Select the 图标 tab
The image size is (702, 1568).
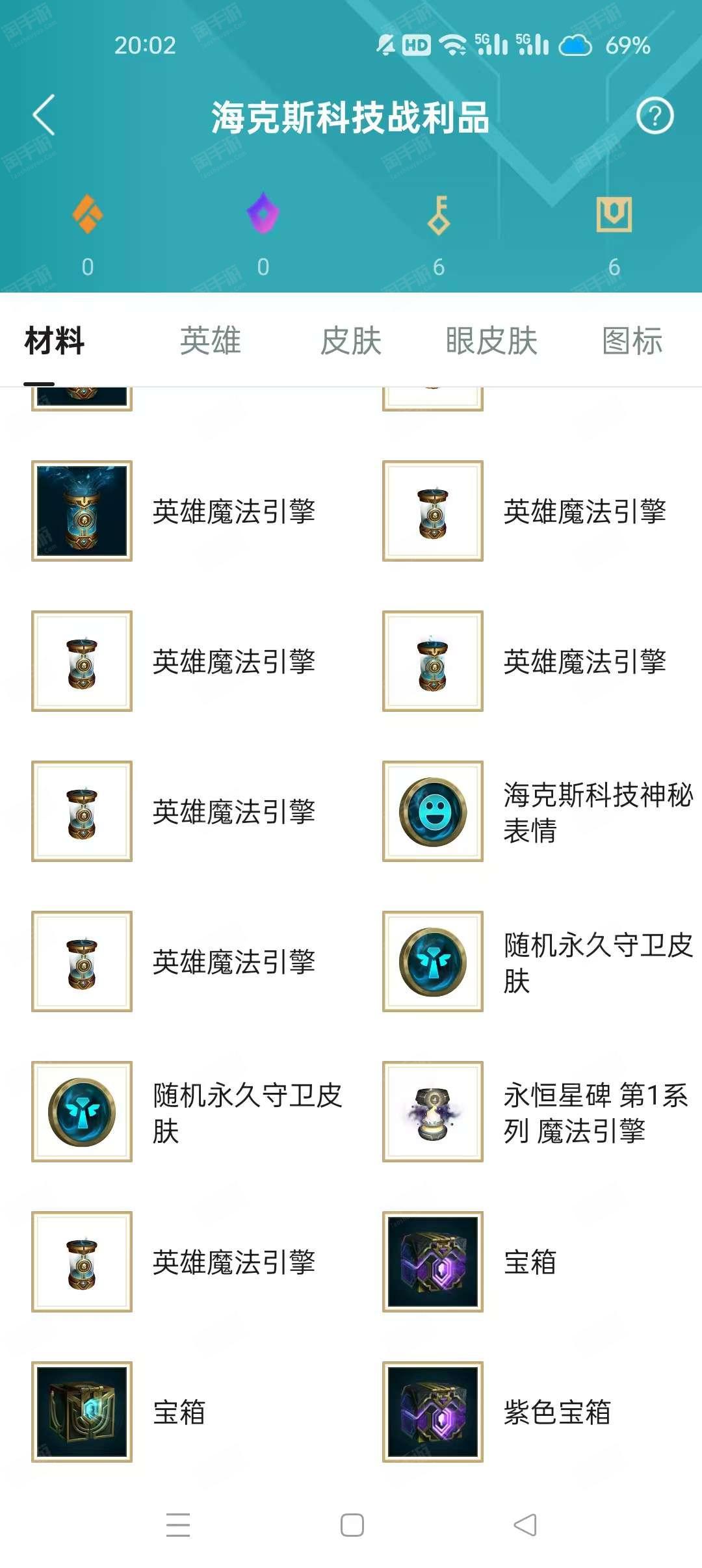tap(632, 341)
